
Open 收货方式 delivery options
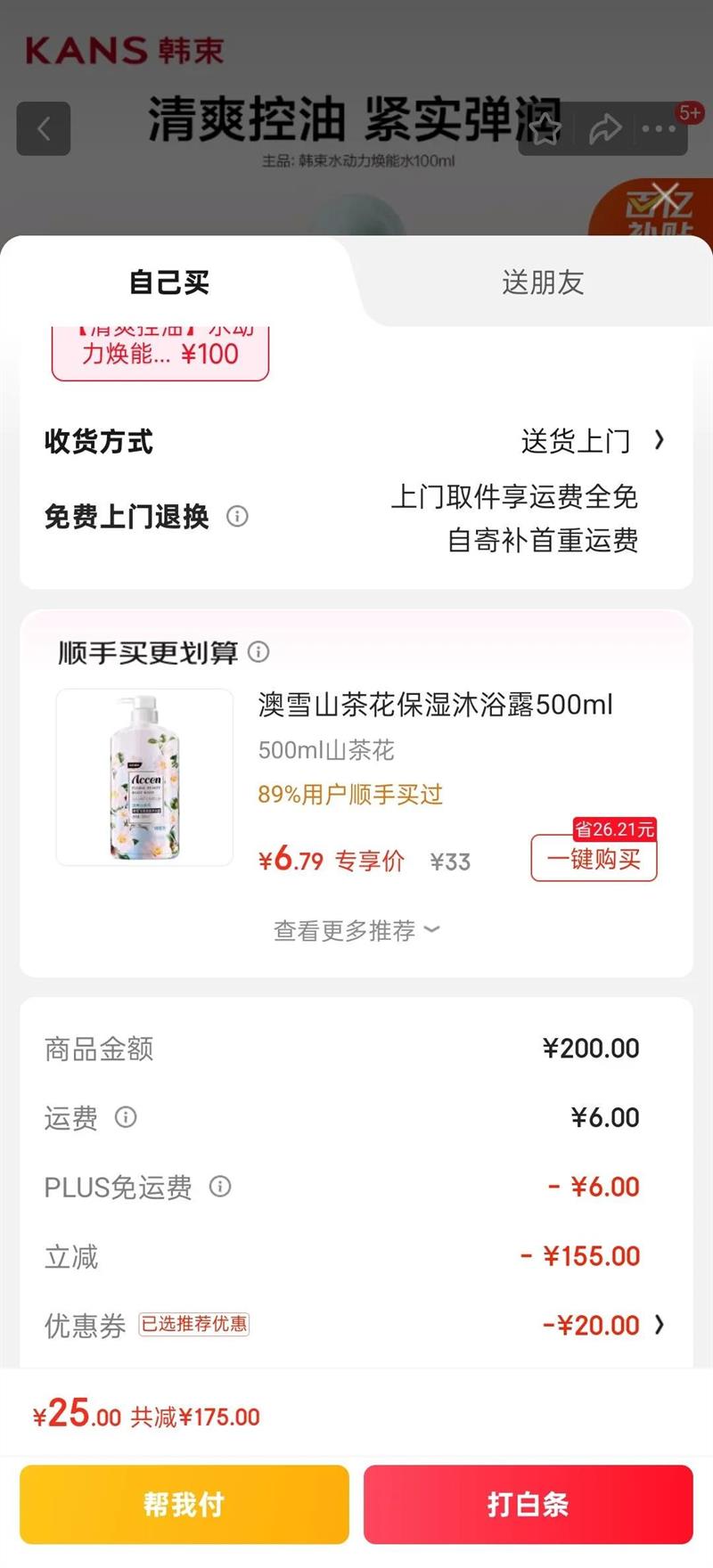coord(593,441)
